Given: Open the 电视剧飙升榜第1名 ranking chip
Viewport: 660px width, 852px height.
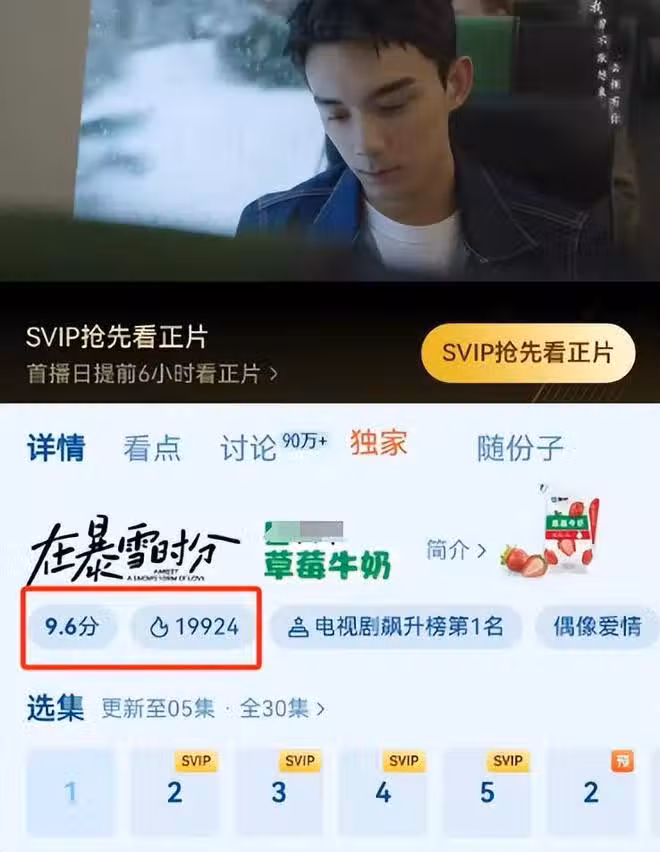Looking at the screenshot, I should [x=395, y=628].
